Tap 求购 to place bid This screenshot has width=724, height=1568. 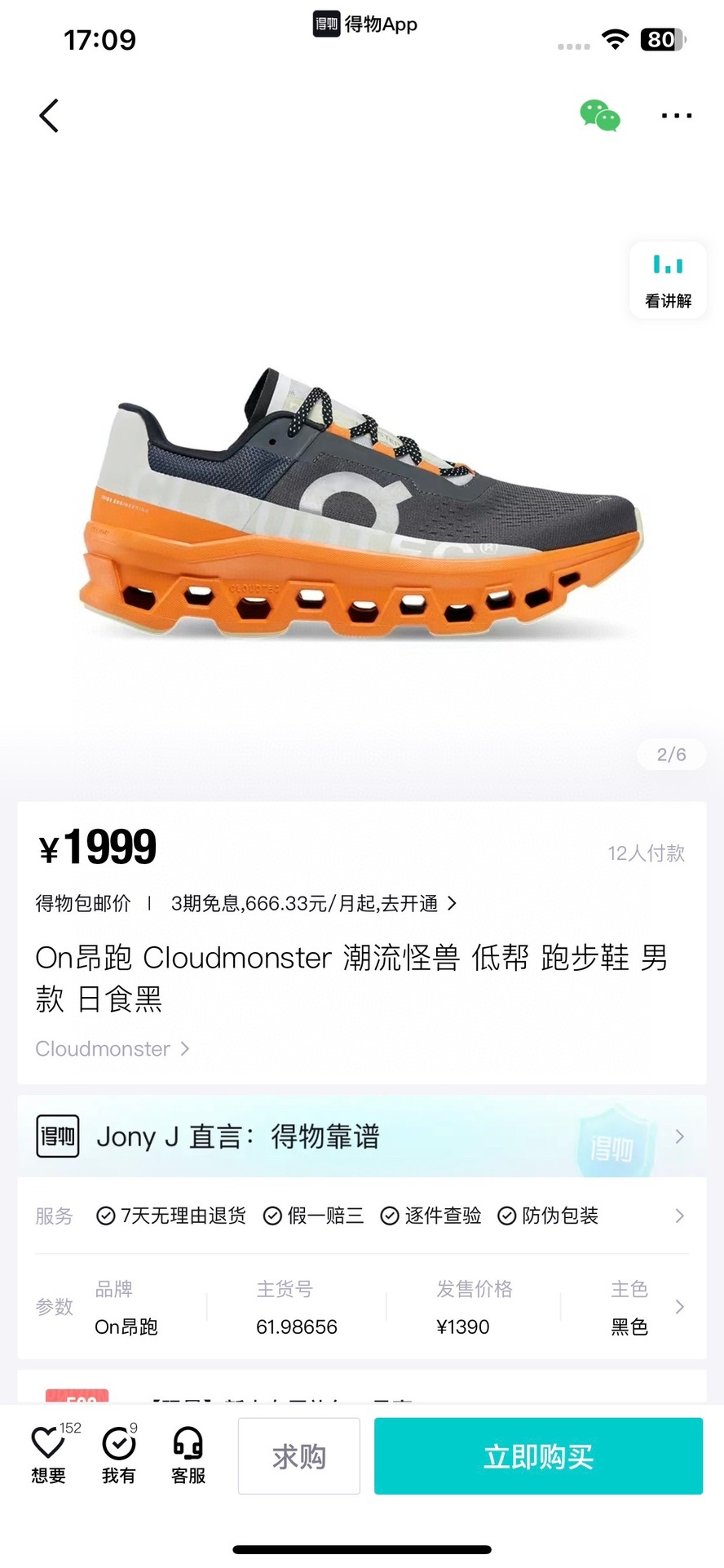pyautogui.click(x=299, y=1456)
